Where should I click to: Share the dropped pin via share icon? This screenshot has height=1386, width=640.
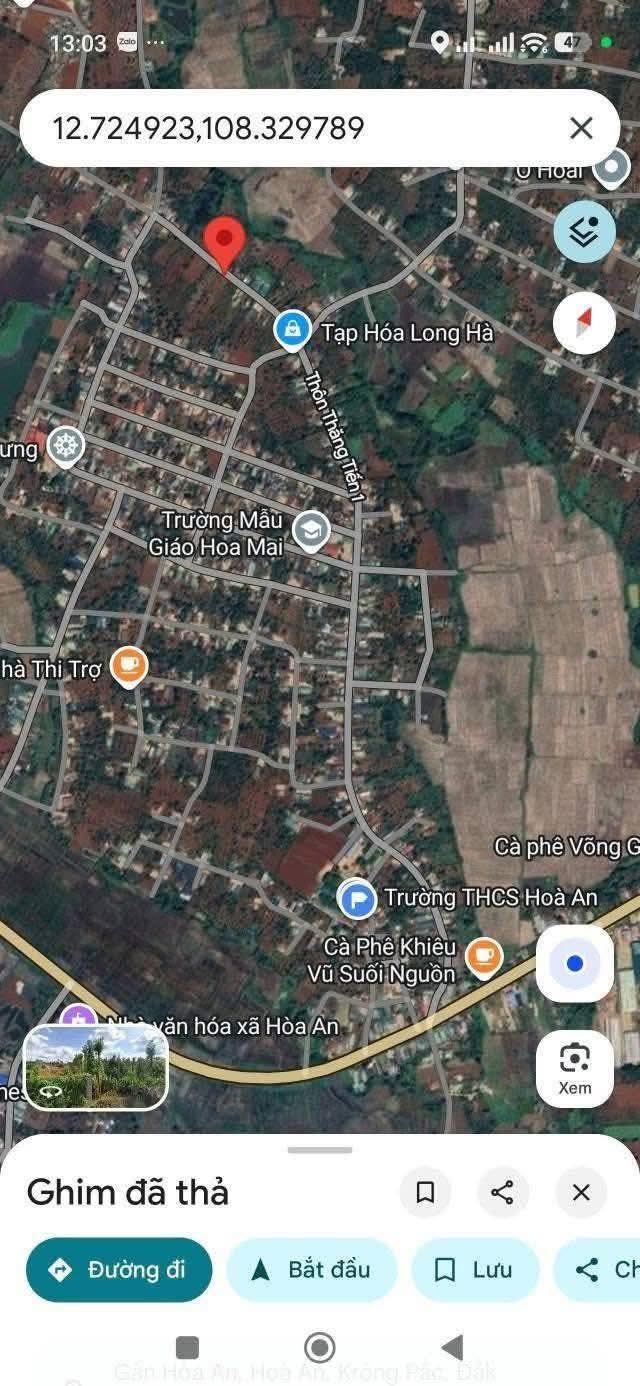[503, 1192]
